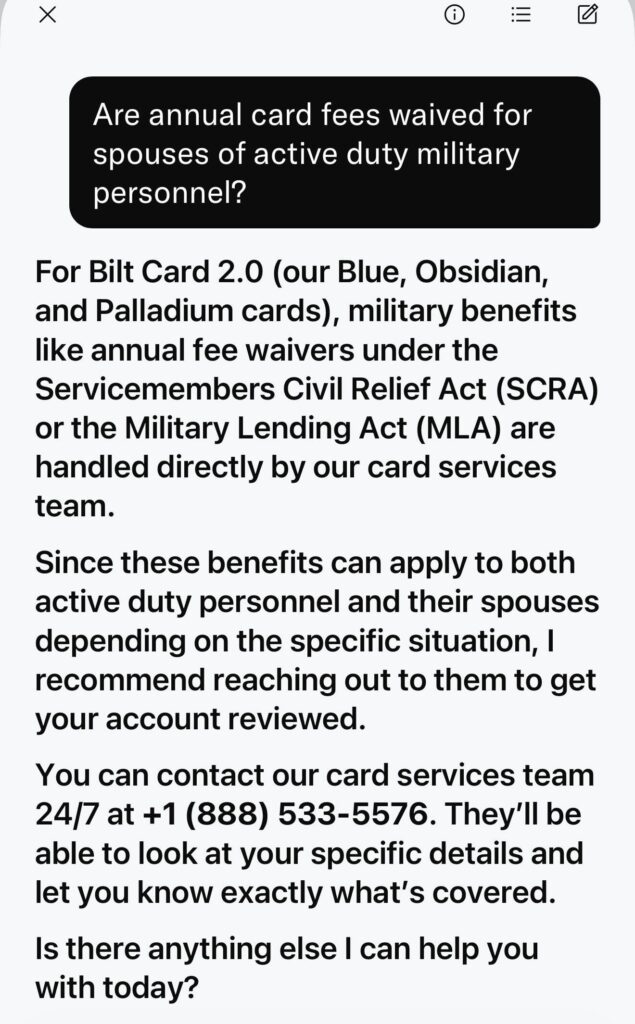Close the chat window
This screenshot has width=635, height=1024.
(47, 14)
